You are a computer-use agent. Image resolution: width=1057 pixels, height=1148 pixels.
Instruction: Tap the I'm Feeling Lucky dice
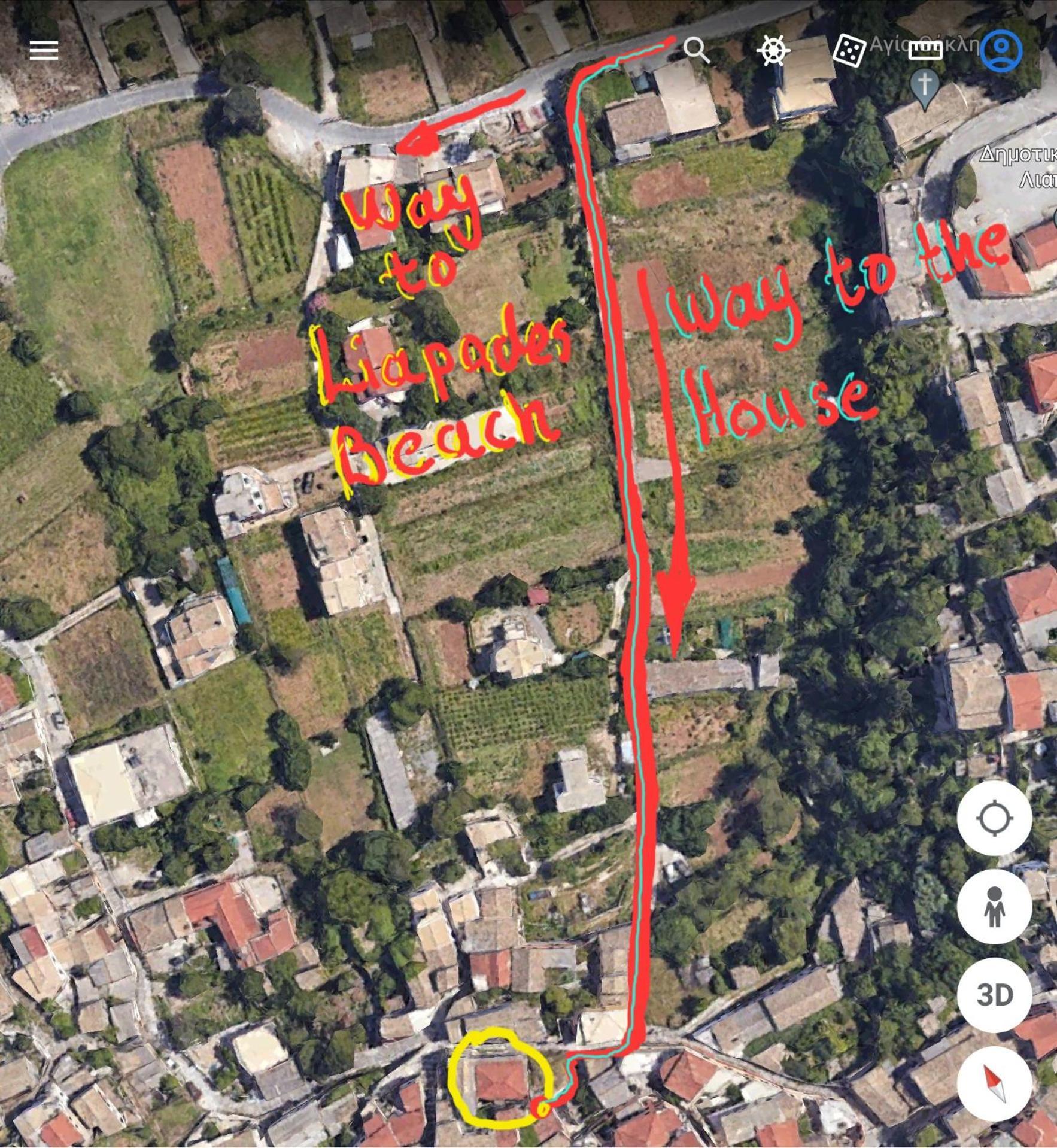[849, 51]
